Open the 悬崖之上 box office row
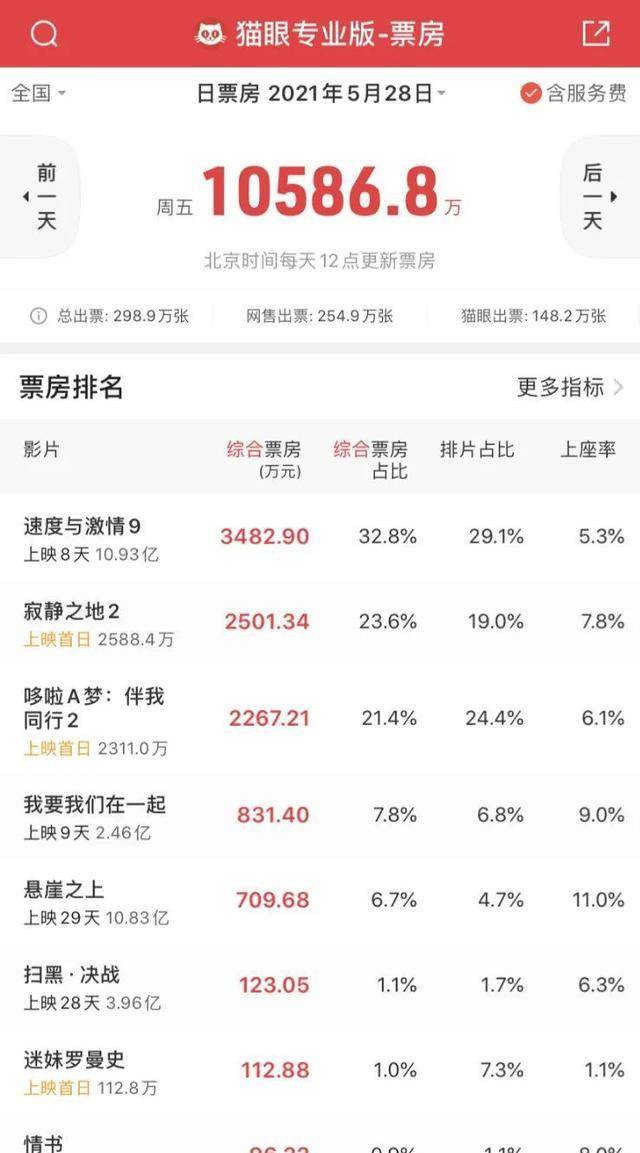 320,900
